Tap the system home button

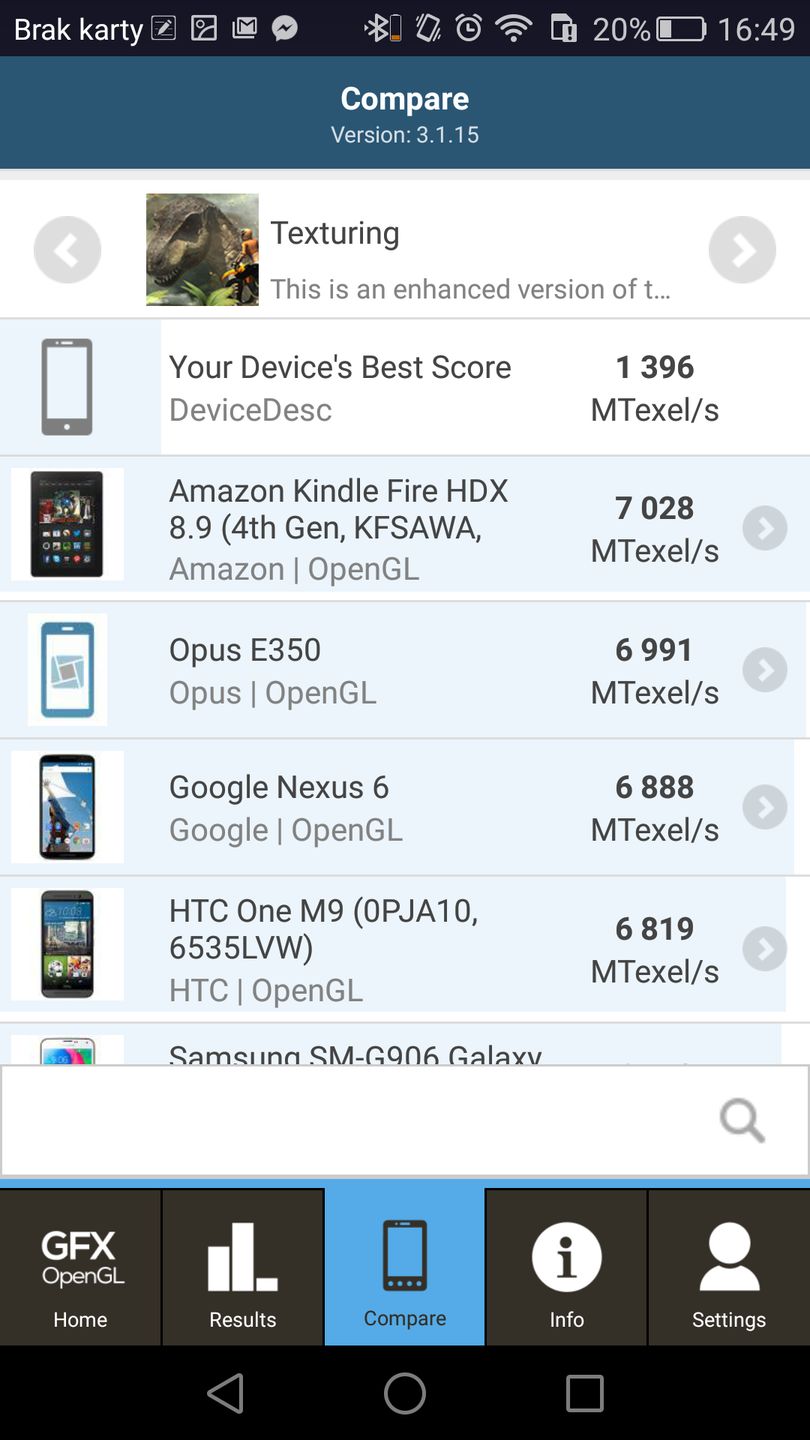click(x=405, y=1392)
